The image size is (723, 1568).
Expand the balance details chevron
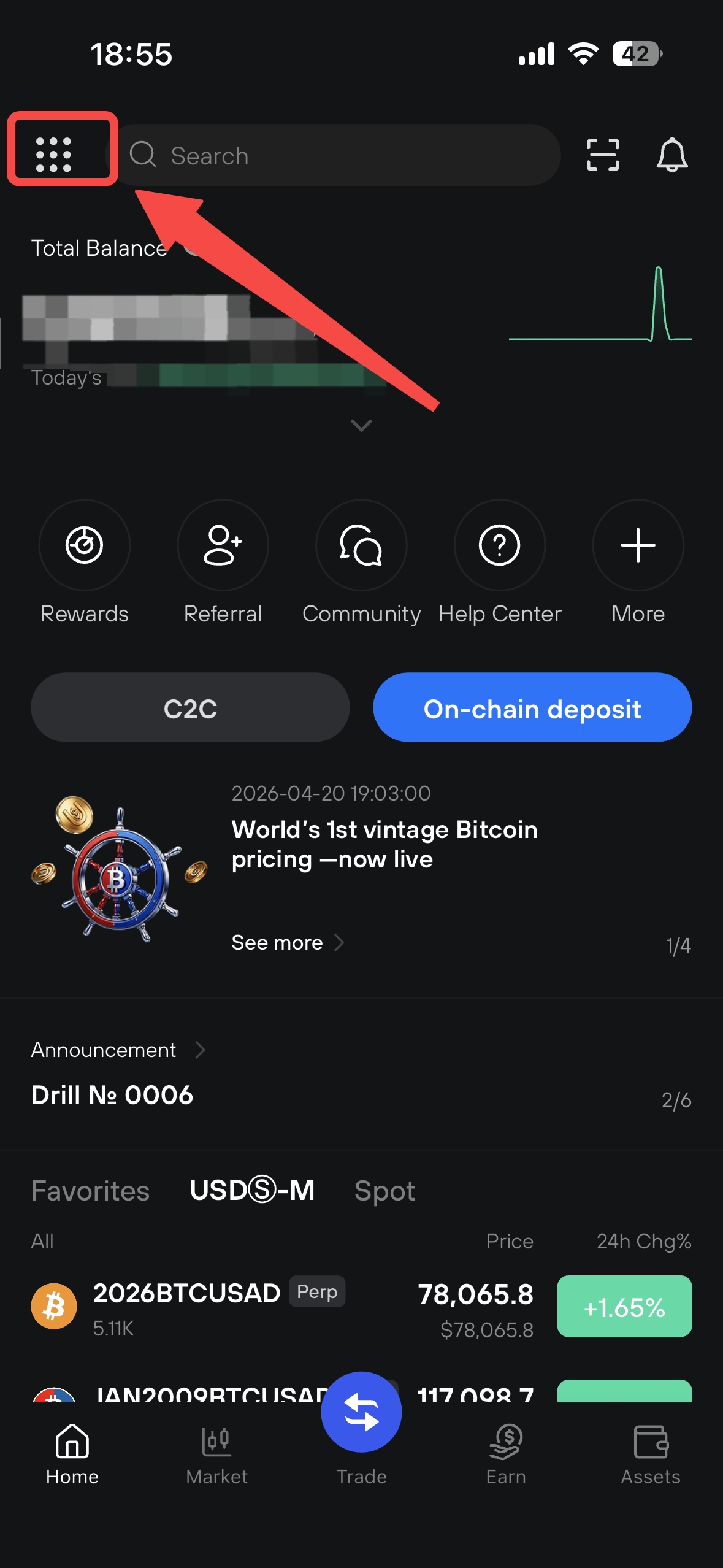point(361,425)
